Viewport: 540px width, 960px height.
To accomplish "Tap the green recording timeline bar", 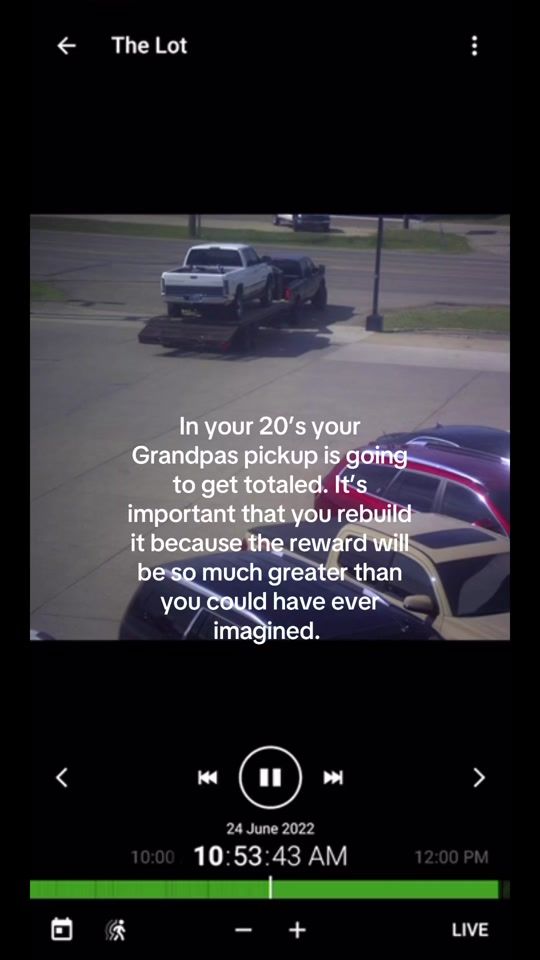I will pyautogui.click(x=269, y=889).
